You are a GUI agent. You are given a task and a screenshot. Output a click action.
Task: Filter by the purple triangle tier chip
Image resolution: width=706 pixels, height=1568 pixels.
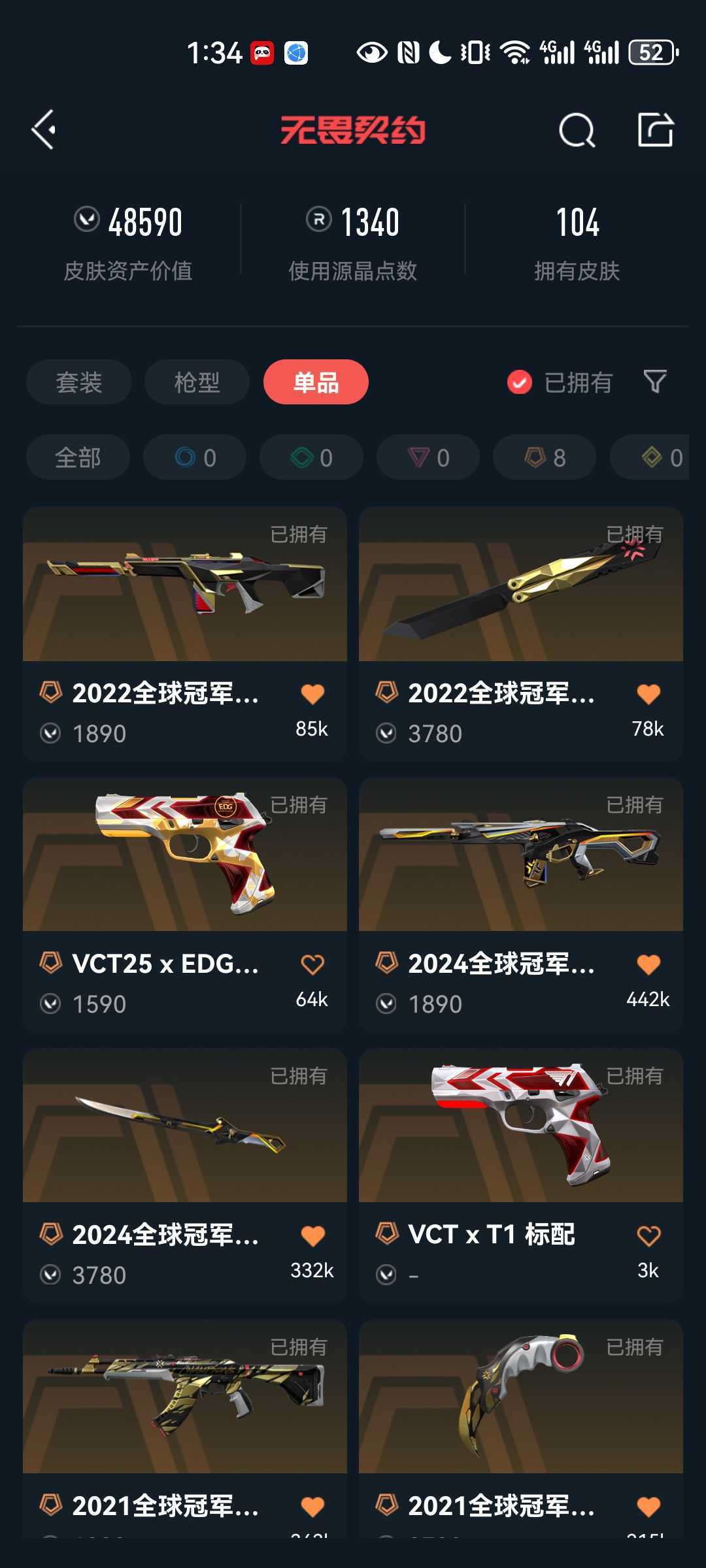tap(428, 457)
